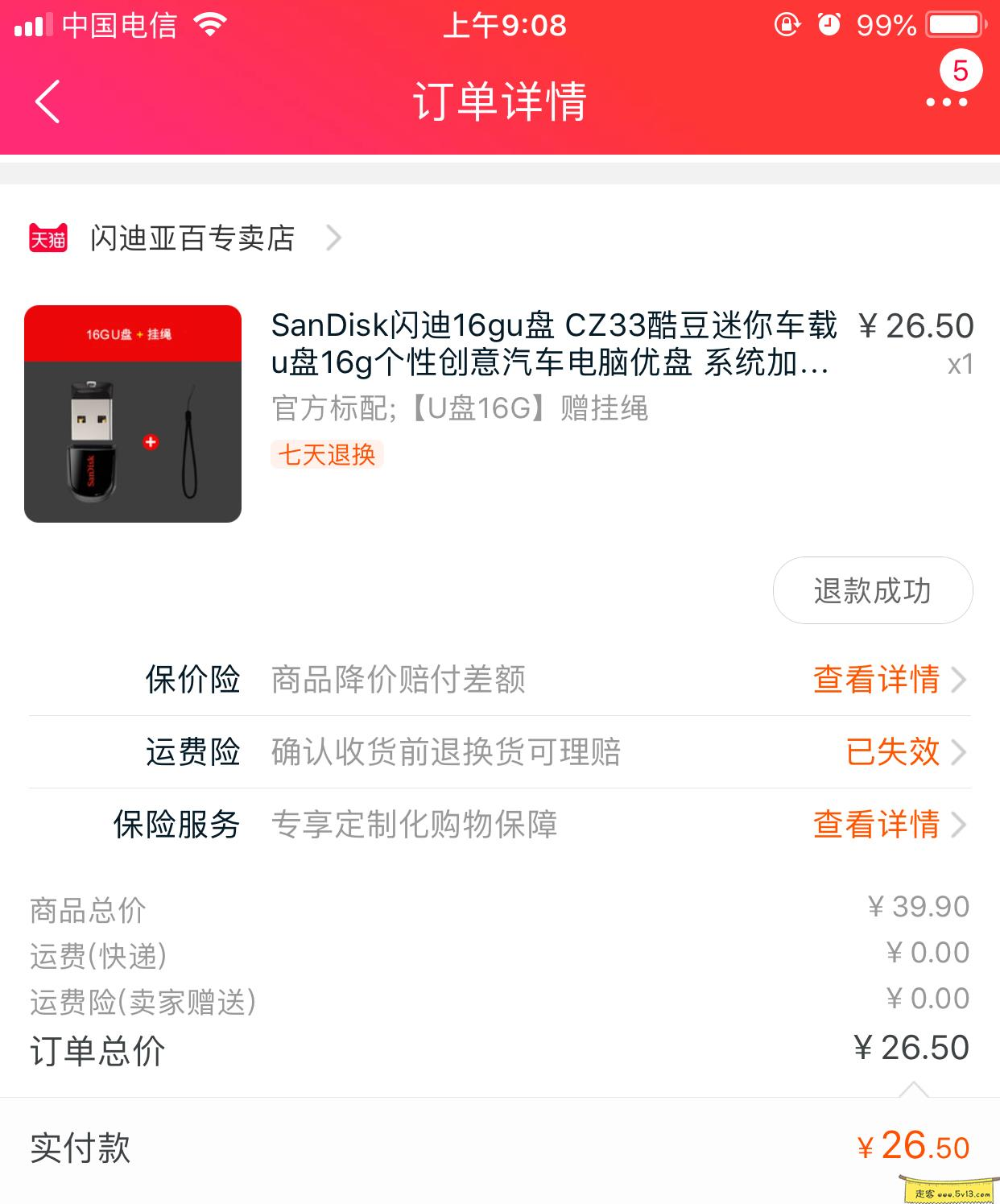
Task: Open the more options ellipsis menu
Action: 948,102
